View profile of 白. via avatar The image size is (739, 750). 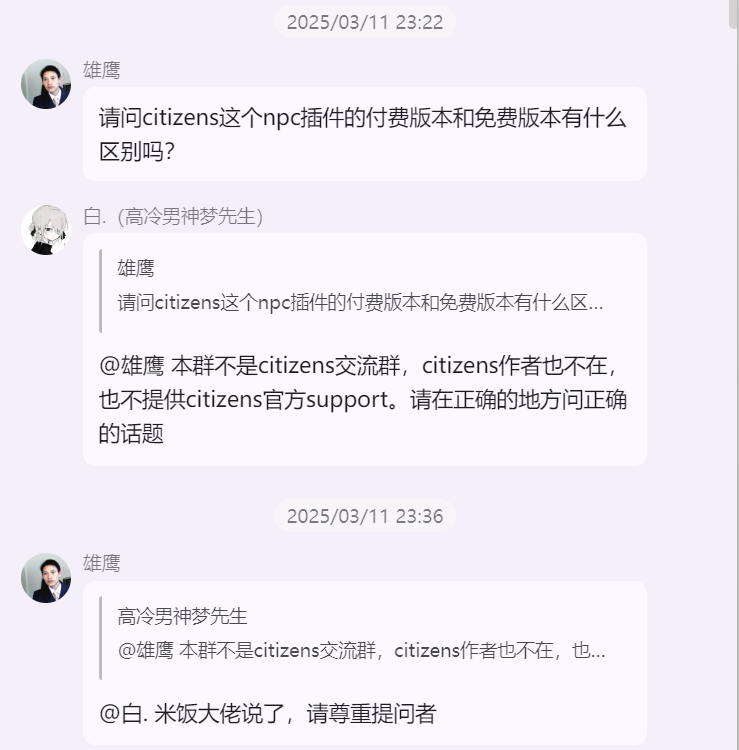coord(46,230)
